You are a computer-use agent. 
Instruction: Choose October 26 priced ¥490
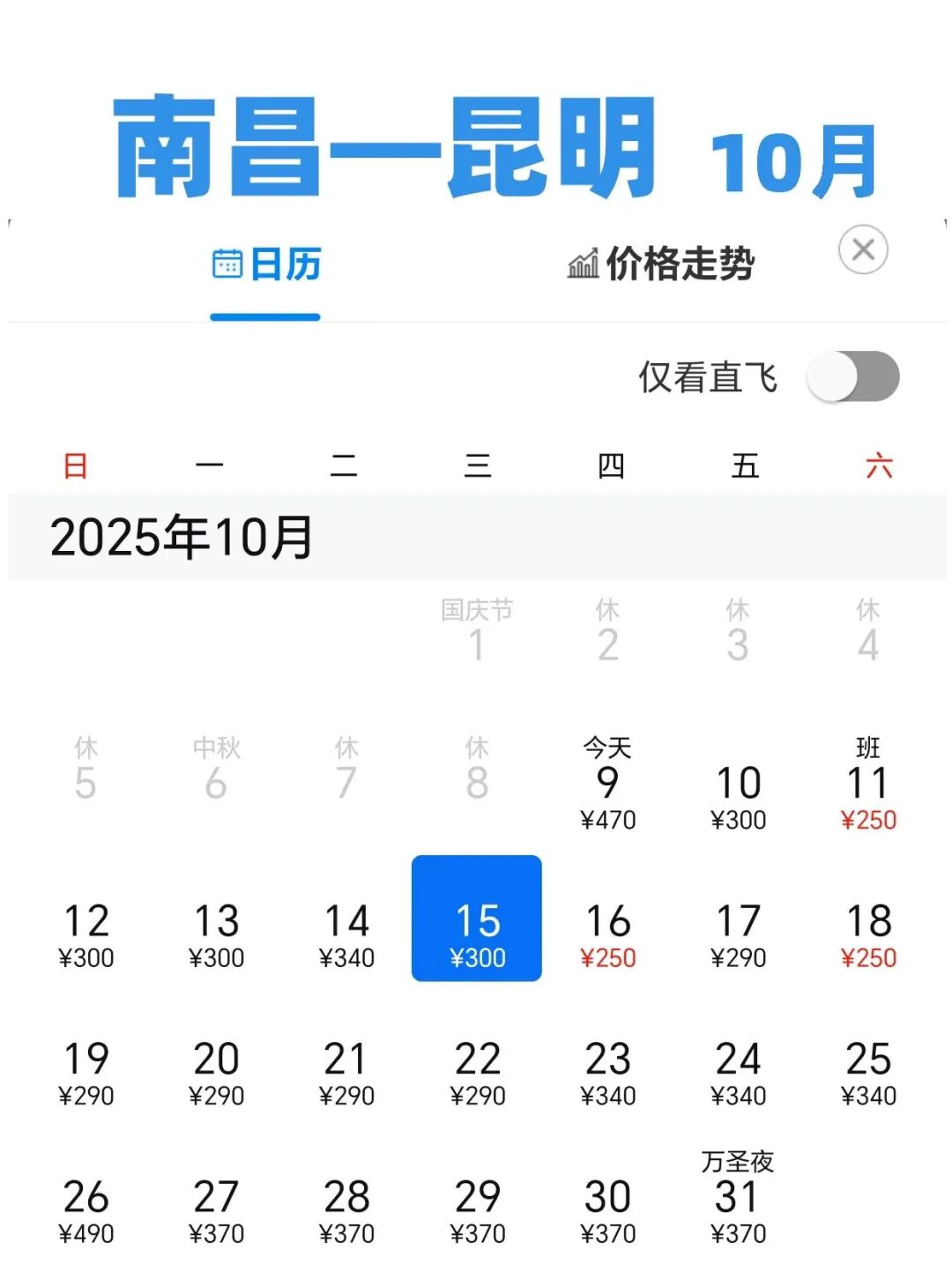[86, 1209]
